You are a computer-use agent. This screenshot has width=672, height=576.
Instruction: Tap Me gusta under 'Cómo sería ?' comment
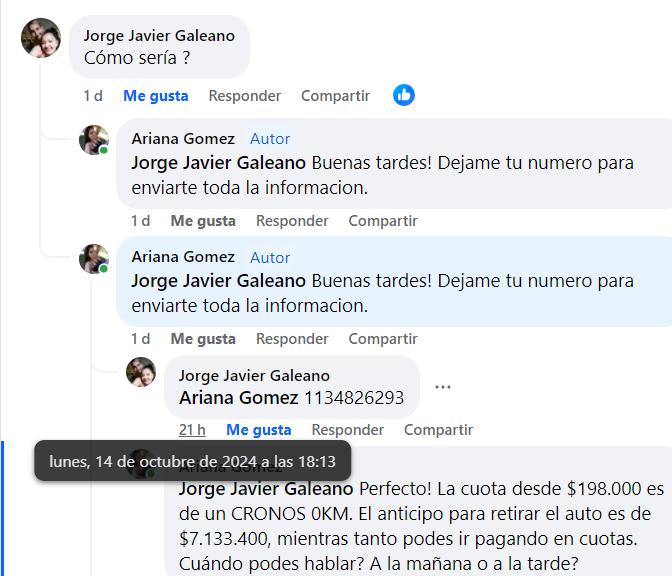tap(155, 96)
